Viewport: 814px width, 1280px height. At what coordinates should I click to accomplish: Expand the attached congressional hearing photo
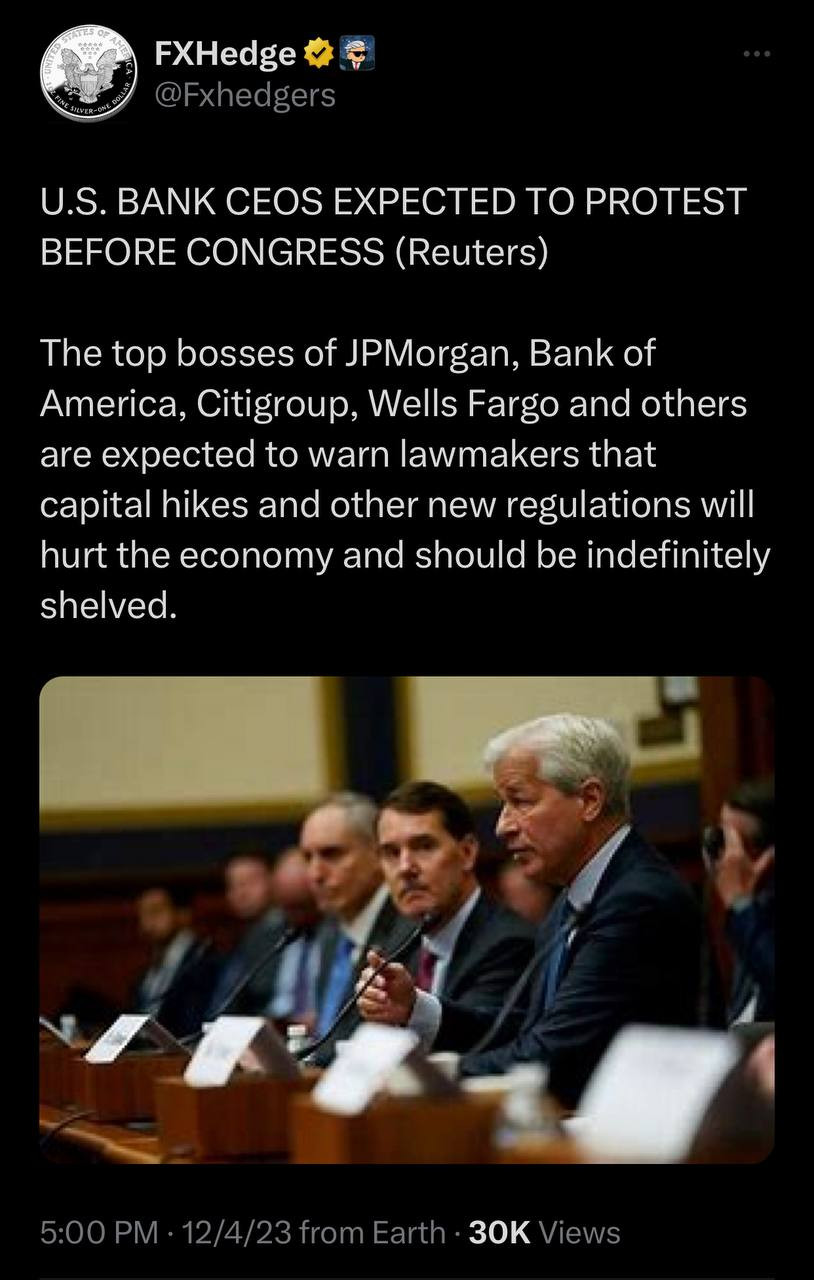point(406,919)
